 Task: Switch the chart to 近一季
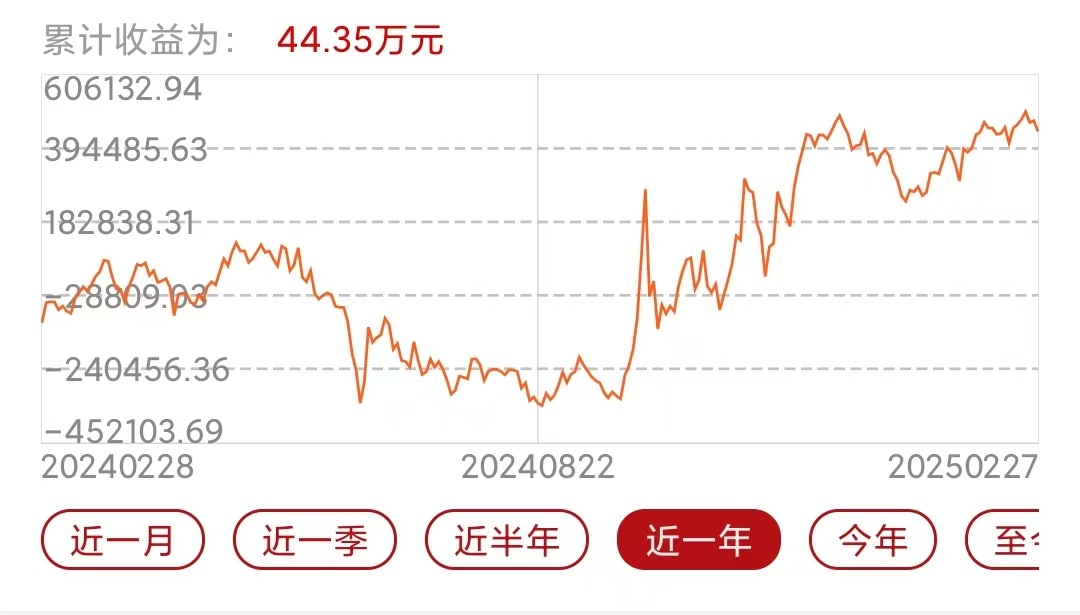point(315,539)
